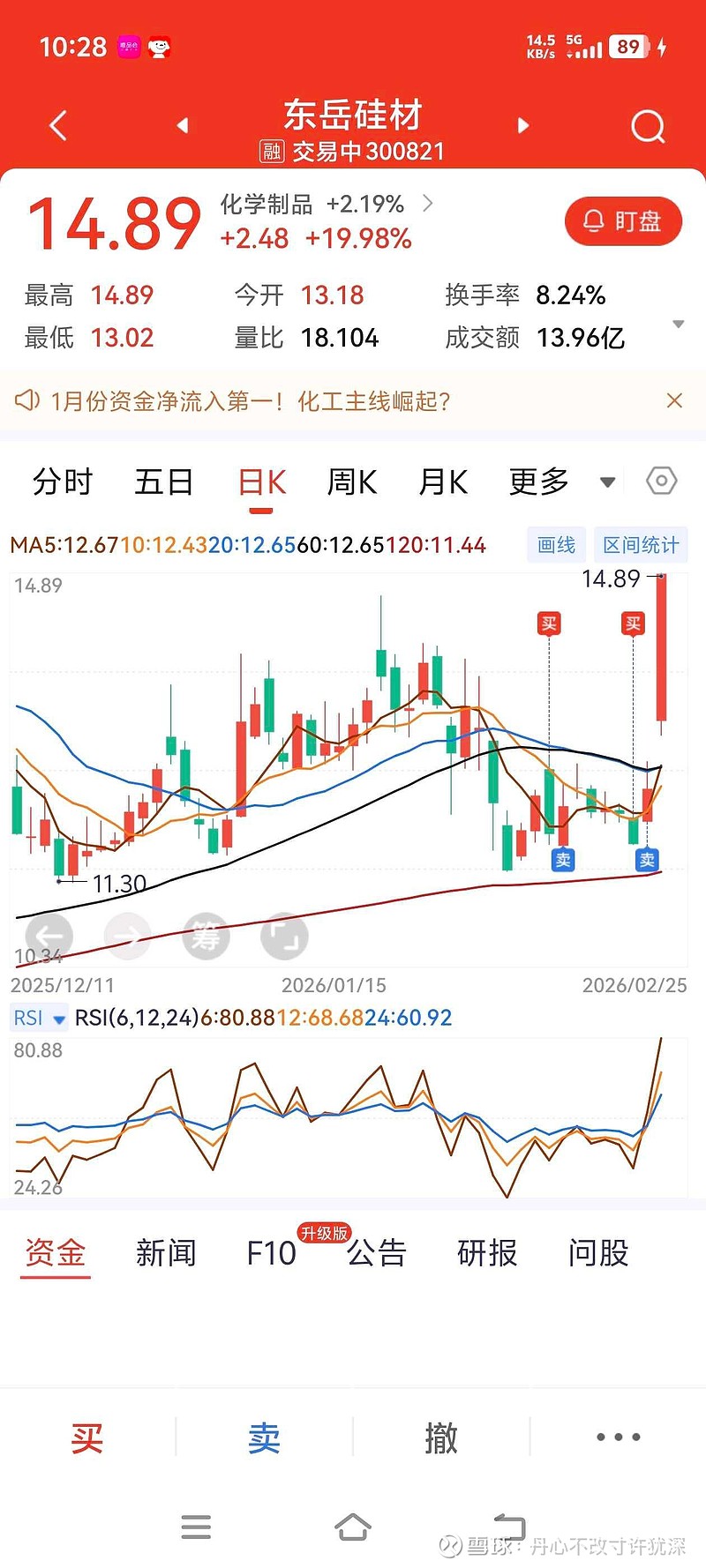Open chart settings hexagon icon
Viewport: 706px width, 1568px height.
(661, 482)
